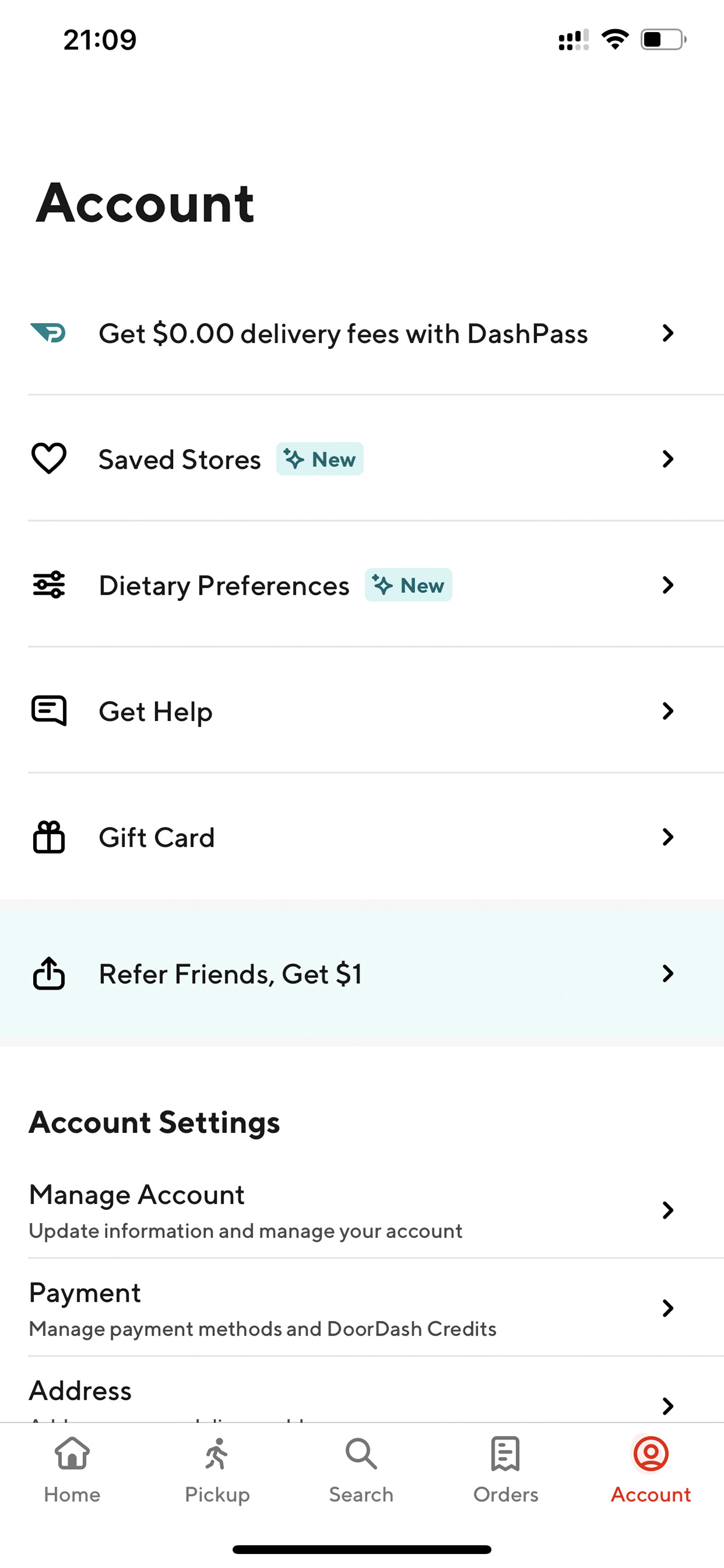Tap the Get Help row
Screen dimensions: 724x1568
(362, 711)
